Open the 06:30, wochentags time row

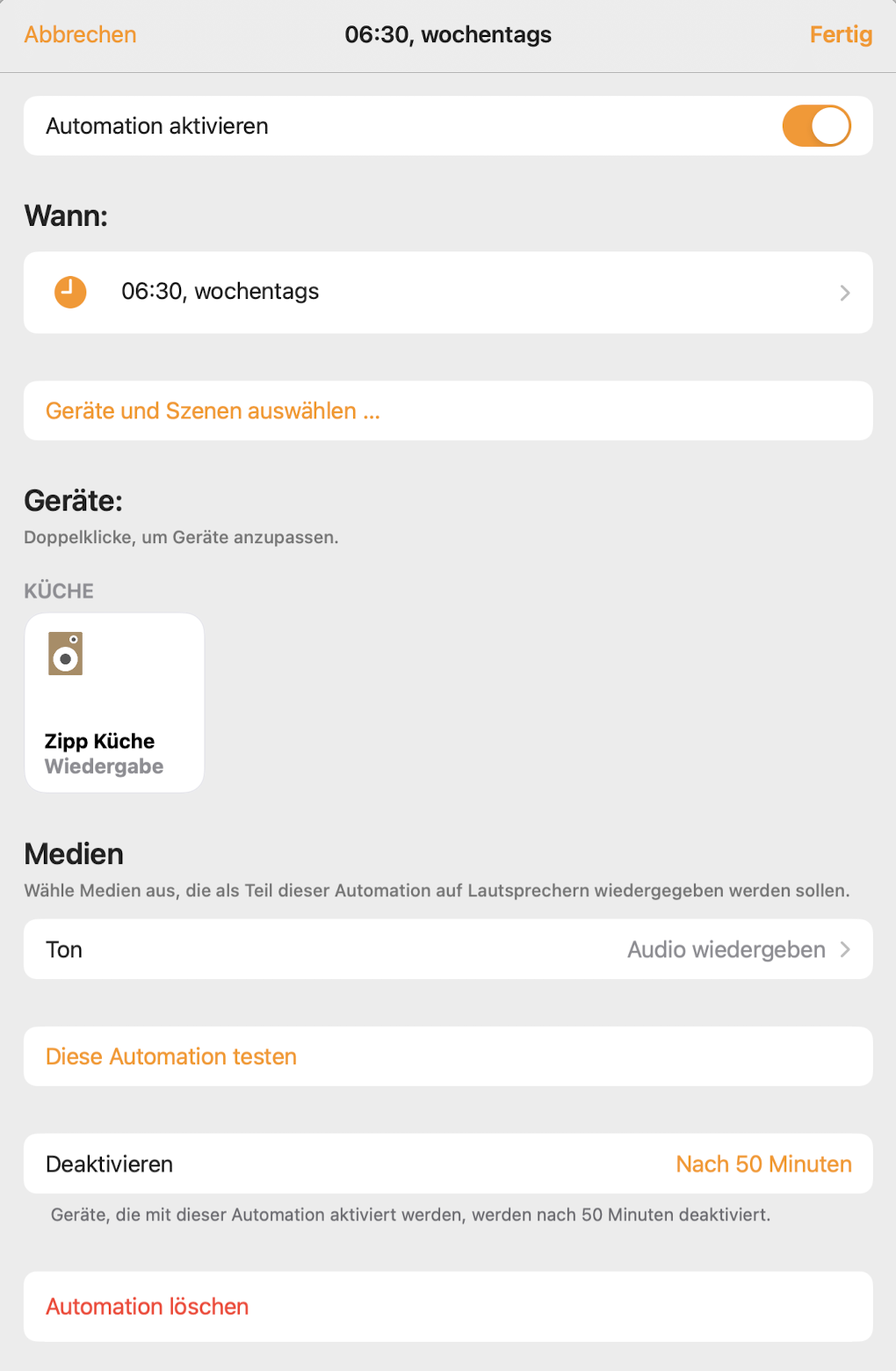(448, 293)
